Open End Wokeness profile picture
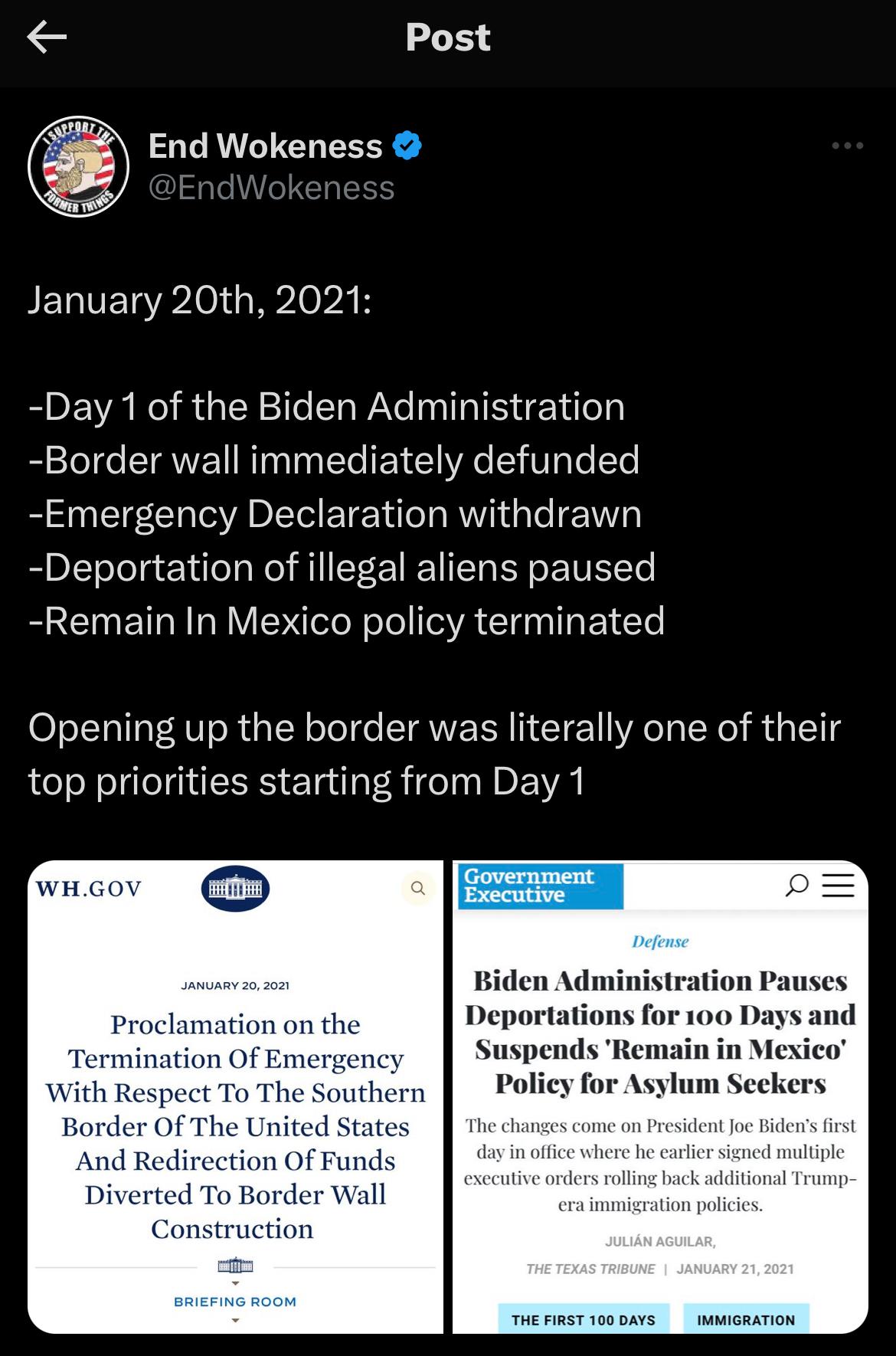Viewport: 896px width, 1356px height. point(78,167)
